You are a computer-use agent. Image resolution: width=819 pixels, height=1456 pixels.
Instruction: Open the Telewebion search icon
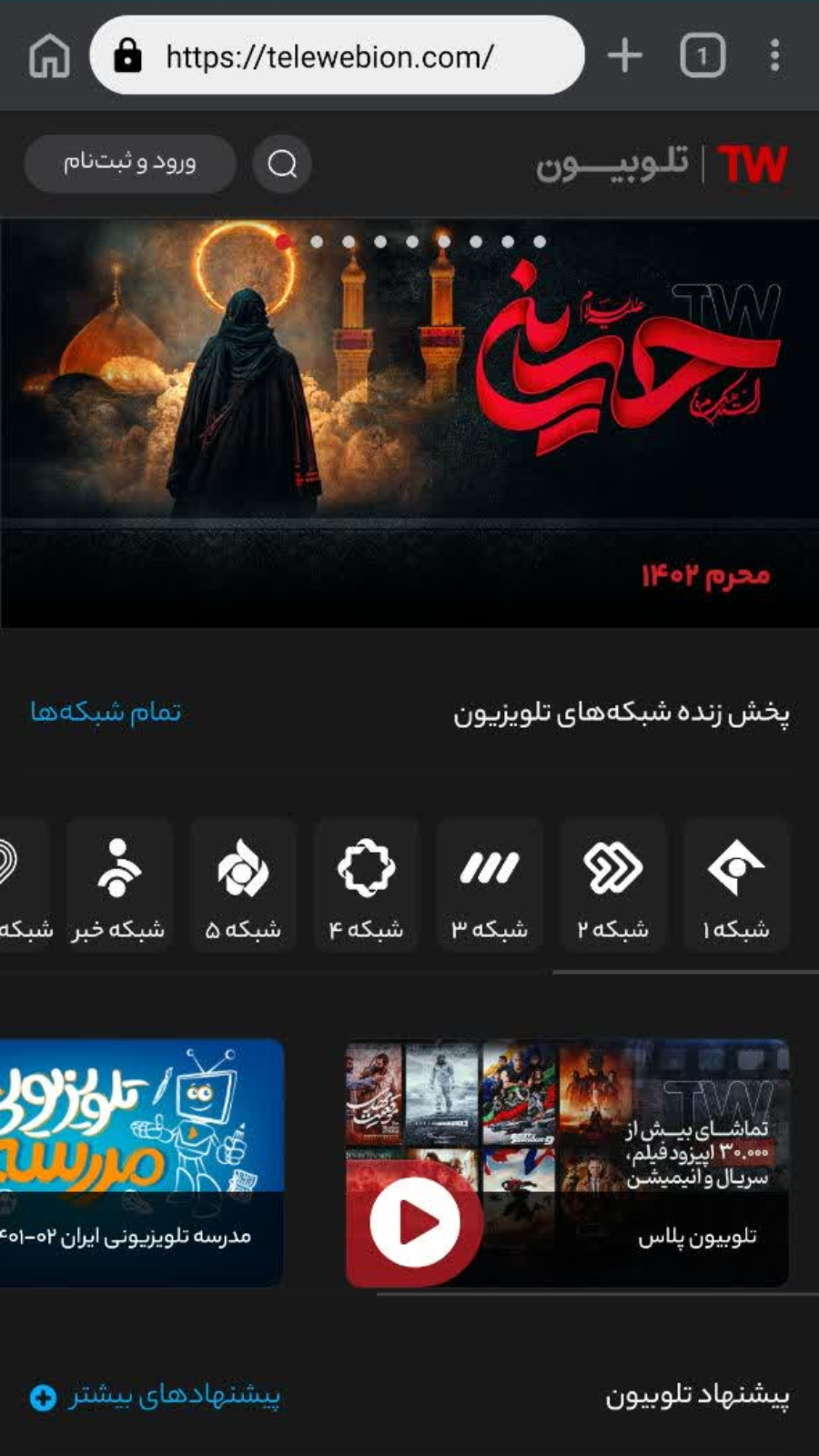(x=282, y=164)
